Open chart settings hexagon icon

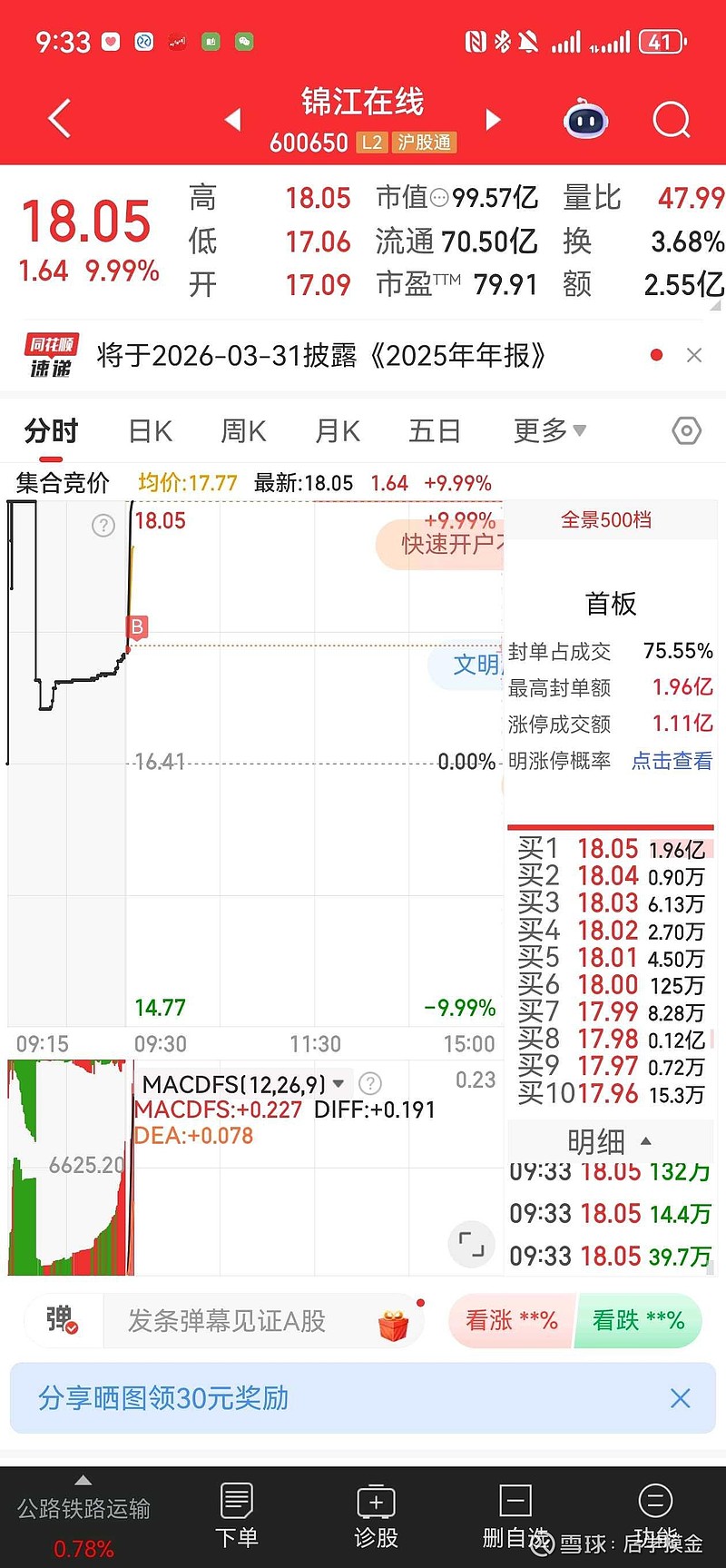[x=686, y=430]
